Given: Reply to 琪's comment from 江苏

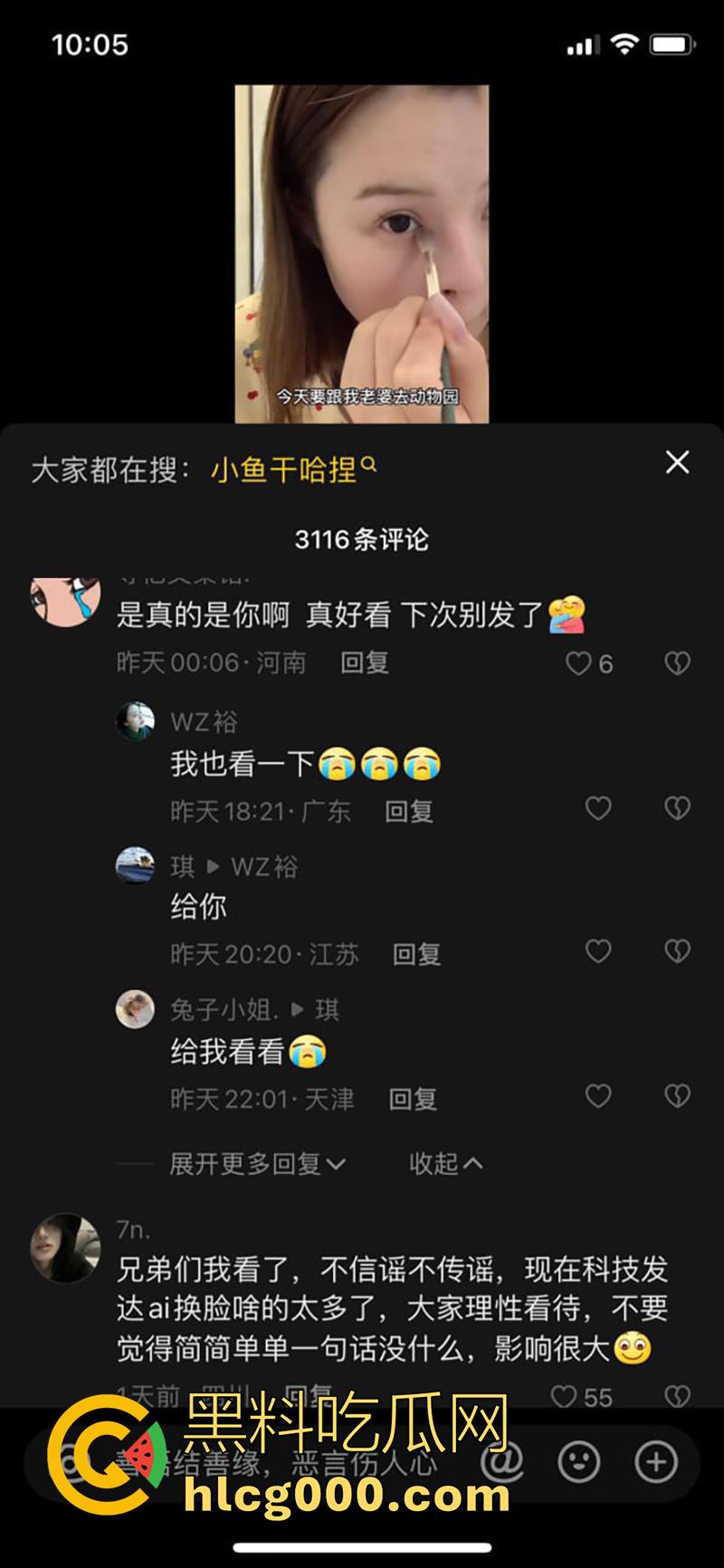Looking at the screenshot, I should pos(416,955).
